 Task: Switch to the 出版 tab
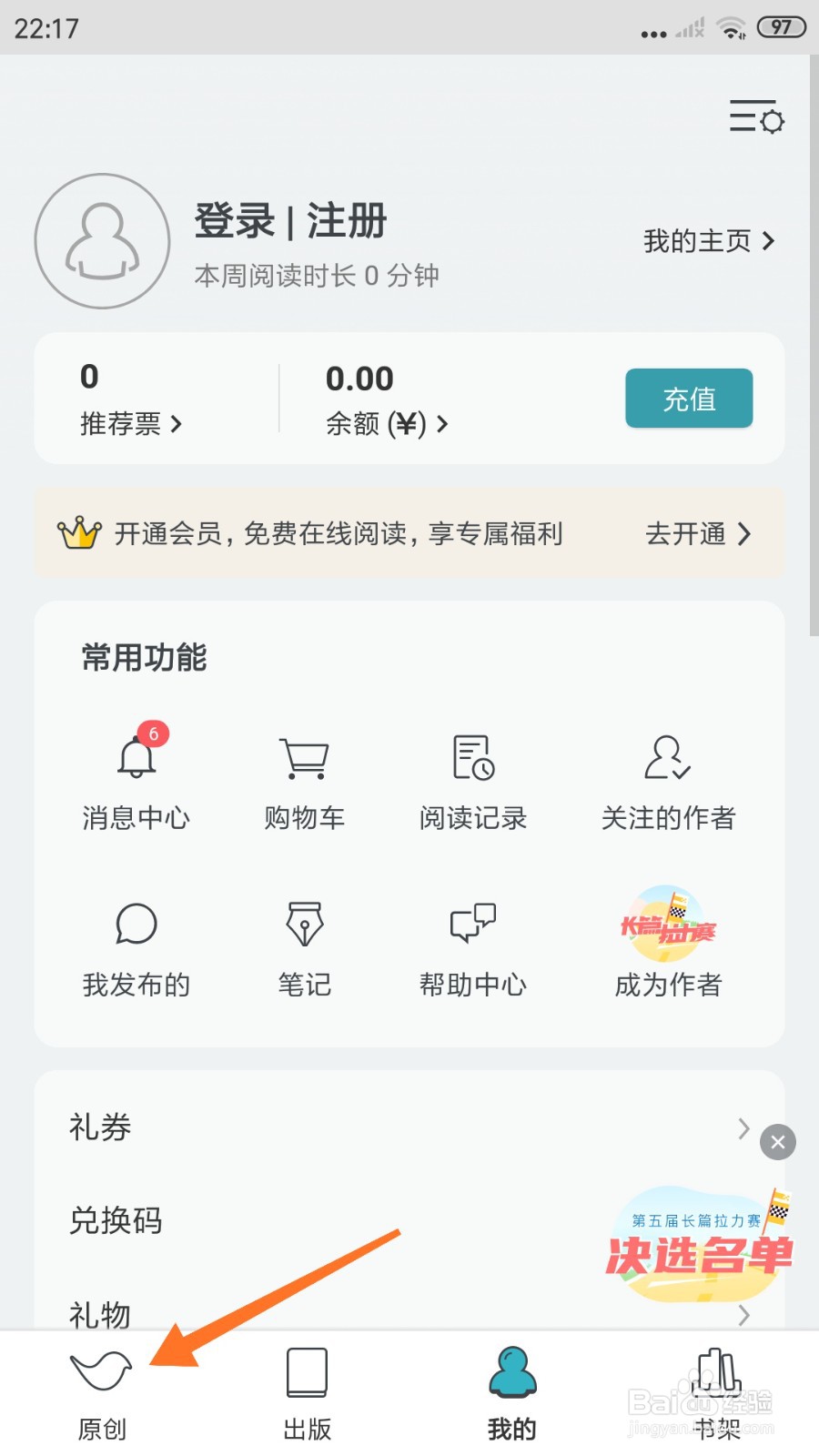307,1388
